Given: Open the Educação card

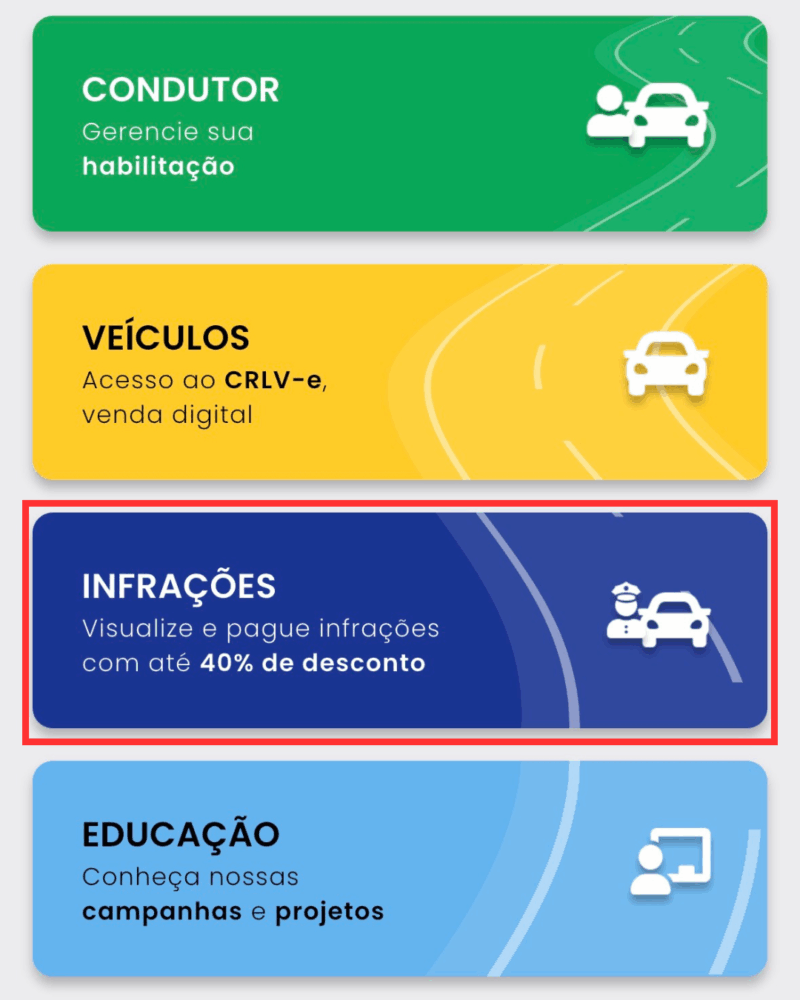Looking at the screenshot, I should [x=400, y=868].
